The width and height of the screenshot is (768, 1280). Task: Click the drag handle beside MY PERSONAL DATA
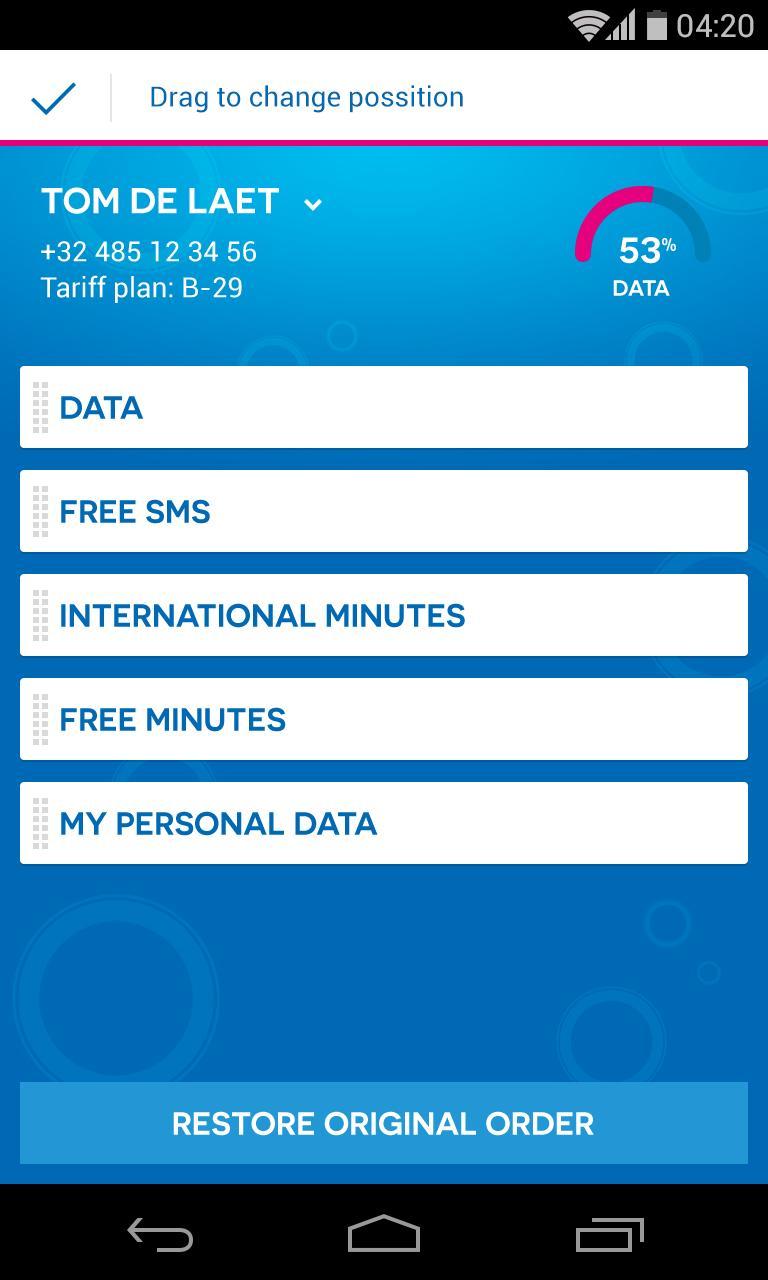[40, 823]
